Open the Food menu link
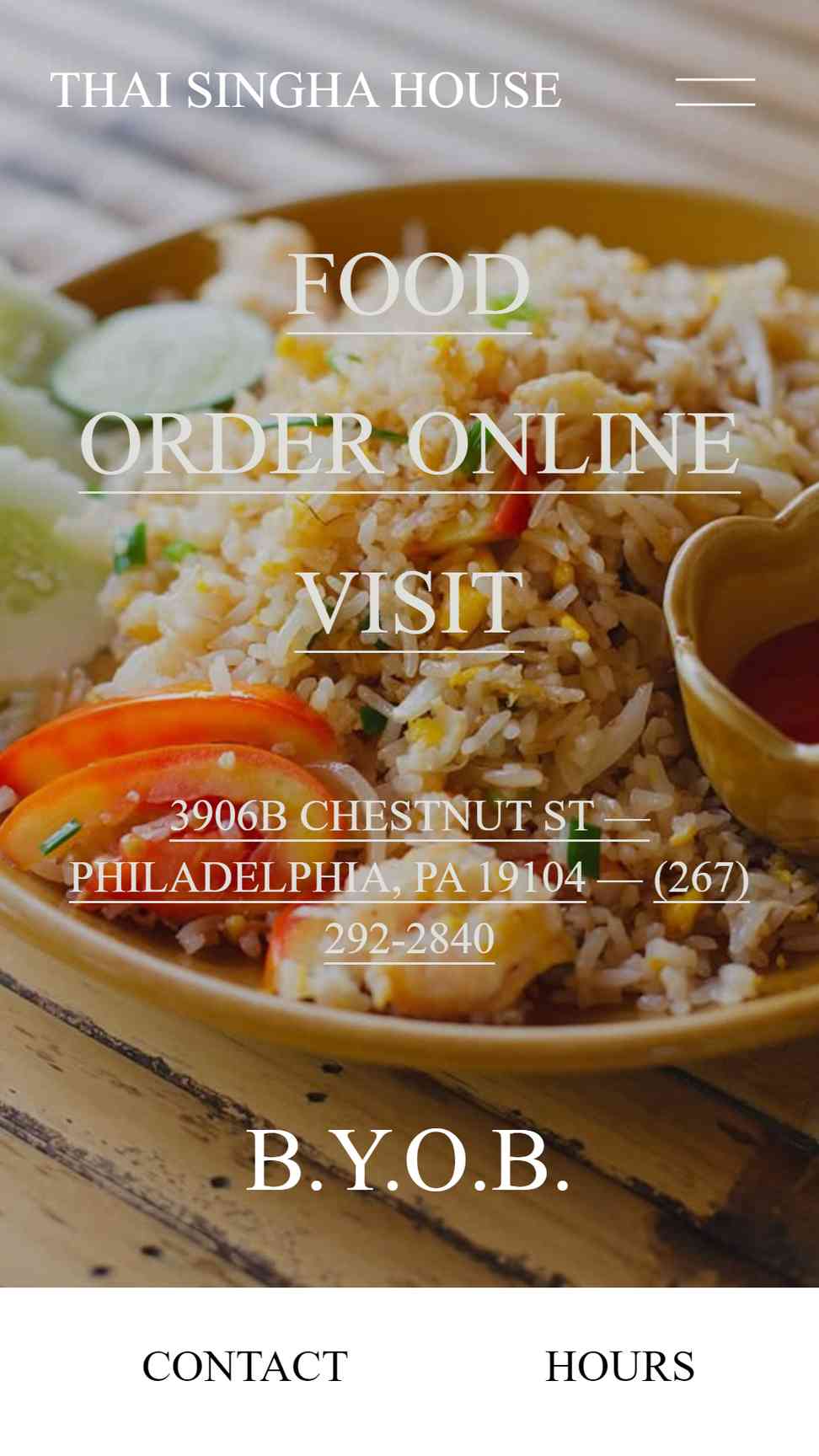The image size is (819, 1456). click(409, 286)
